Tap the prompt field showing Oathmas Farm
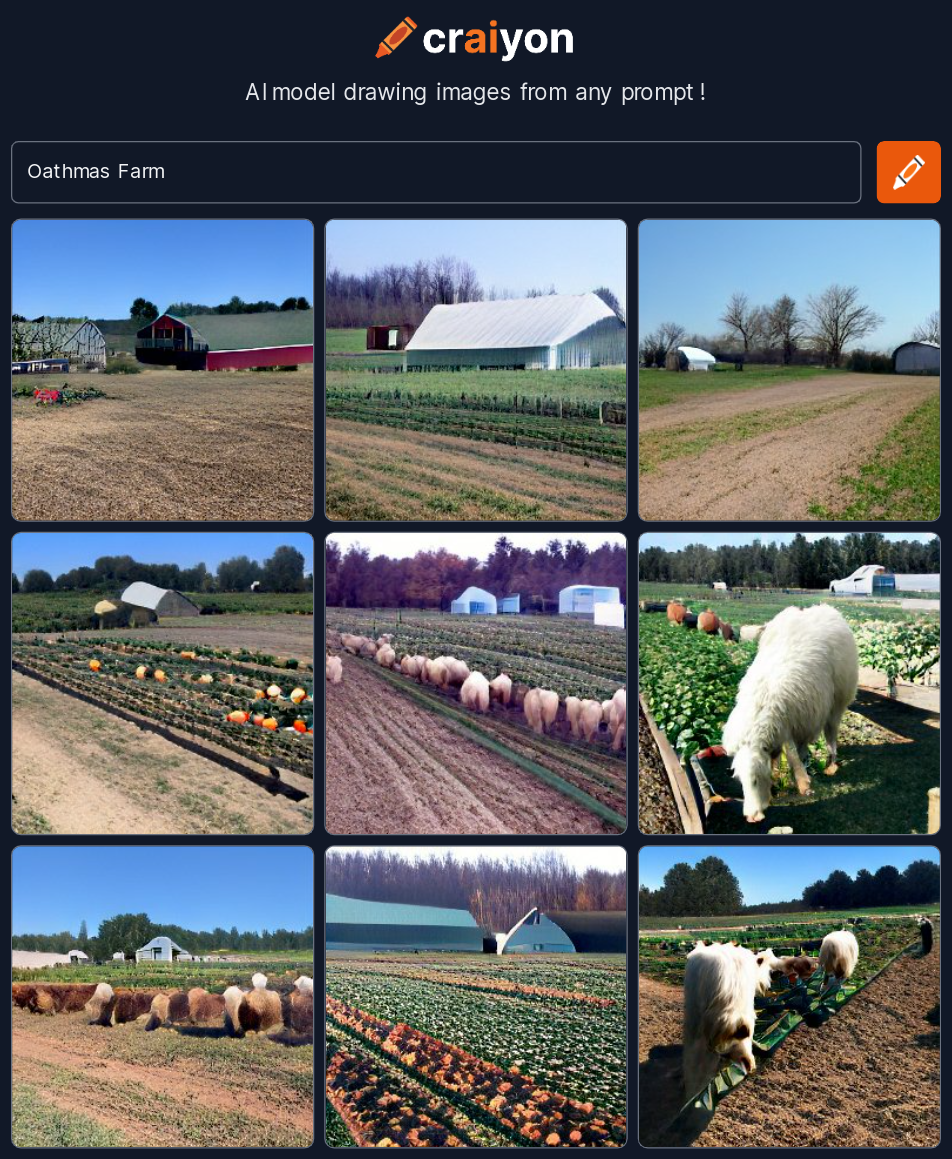 tap(435, 172)
